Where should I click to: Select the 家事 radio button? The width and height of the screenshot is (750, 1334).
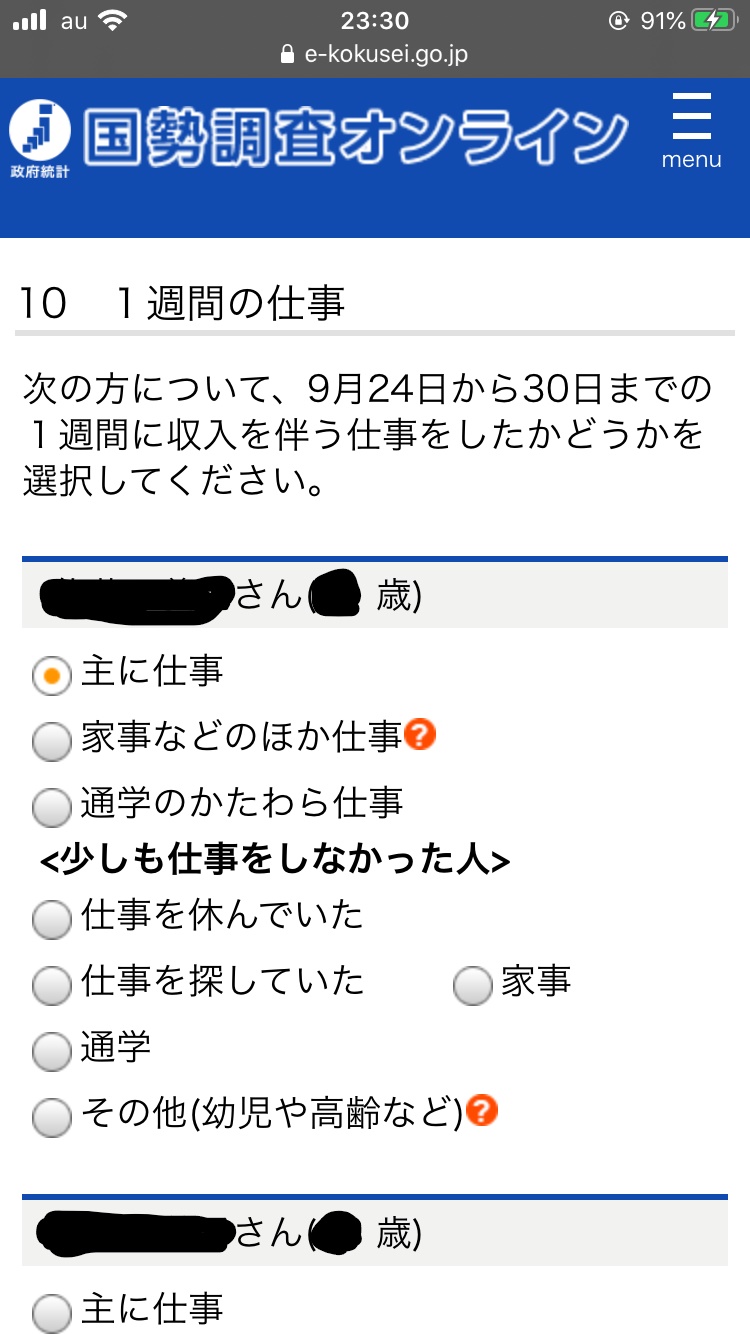473,986
